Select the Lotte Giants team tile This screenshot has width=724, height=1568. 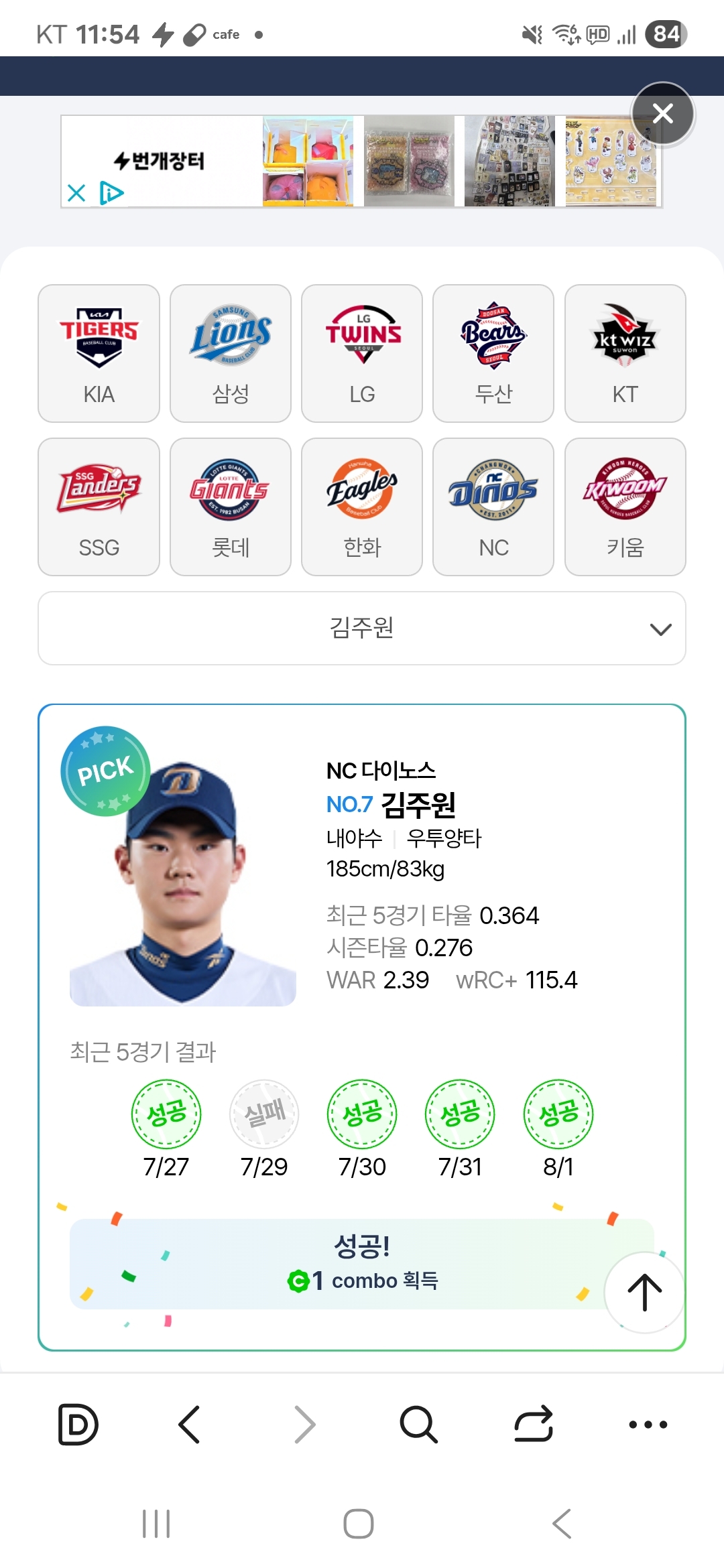pos(231,507)
